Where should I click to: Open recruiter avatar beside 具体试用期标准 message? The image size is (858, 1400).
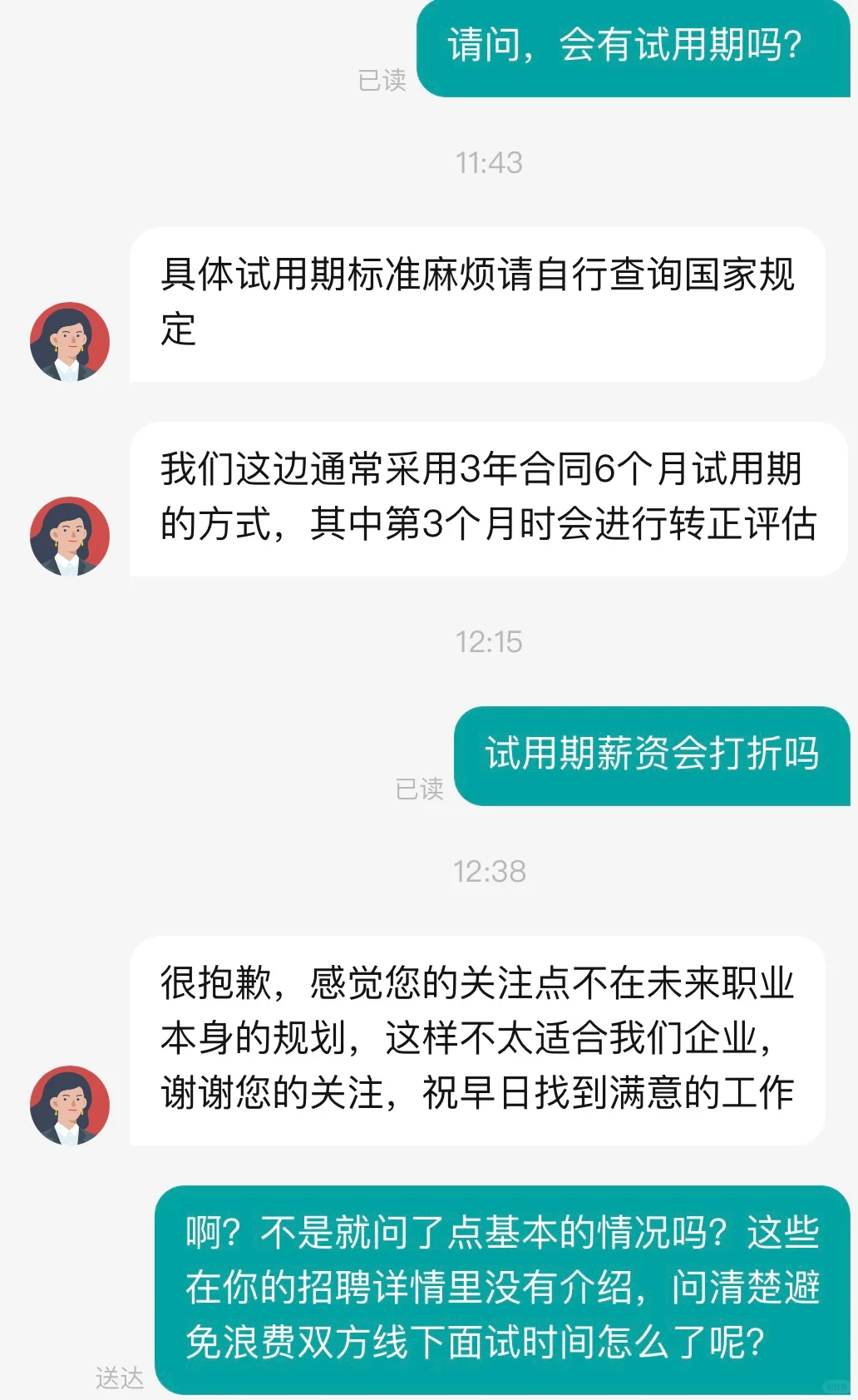(70, 342)
